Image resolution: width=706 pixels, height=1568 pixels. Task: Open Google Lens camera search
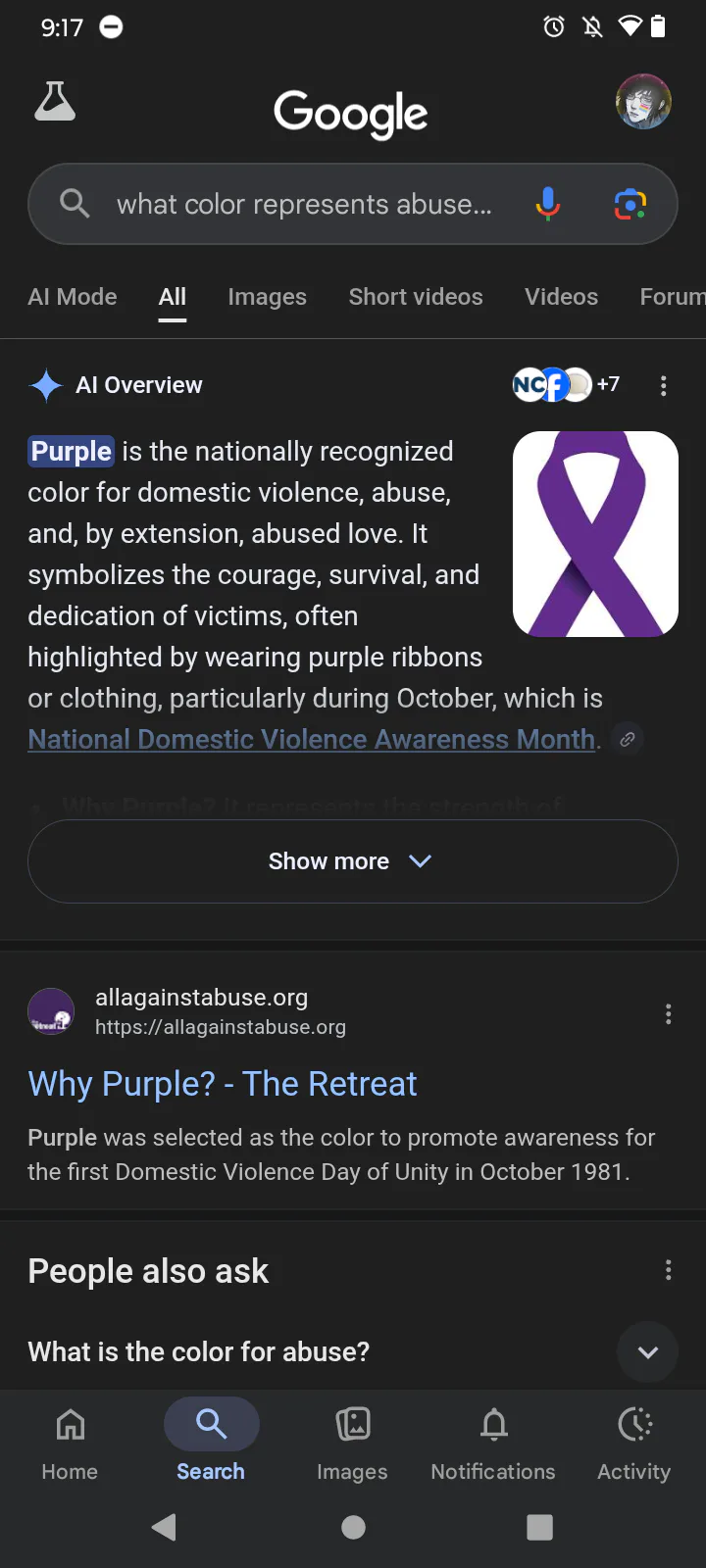tap(630, 204)
